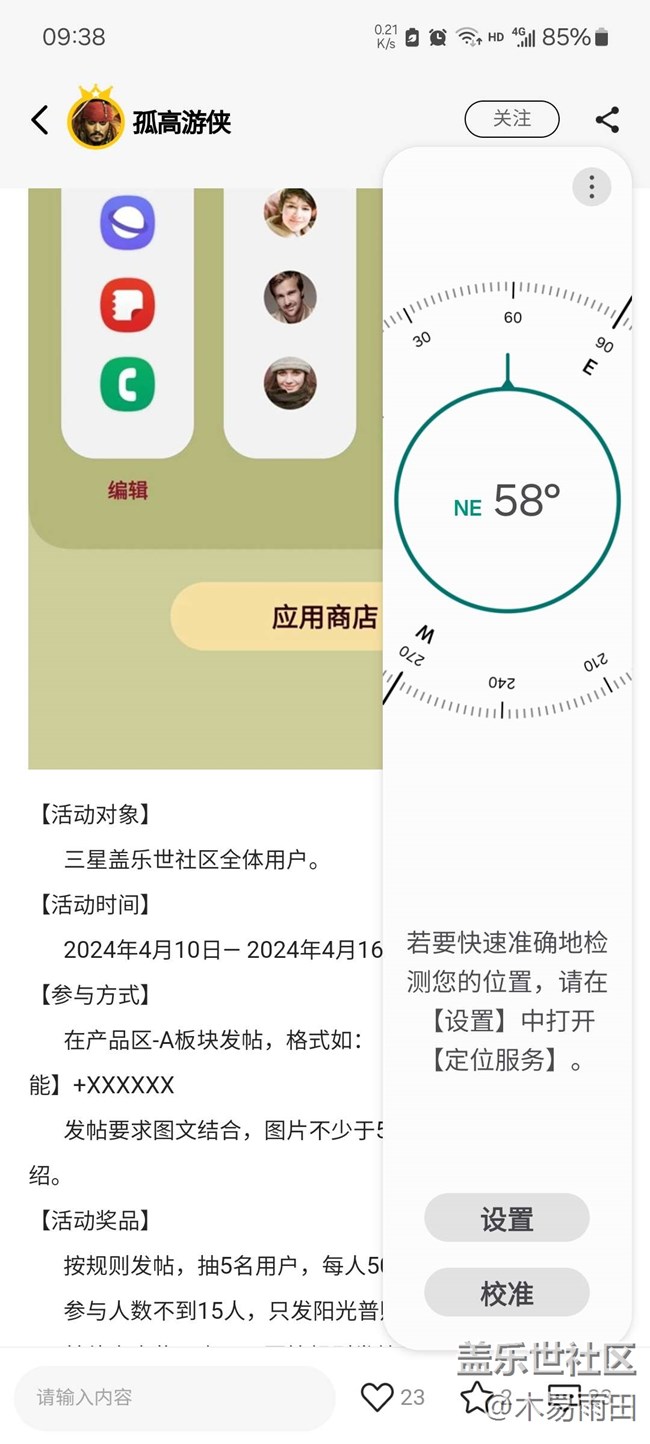The image size is (650, 1444).
Task: Tap the 设置 button in the compass panel
Action: (x=506, y=1219)
